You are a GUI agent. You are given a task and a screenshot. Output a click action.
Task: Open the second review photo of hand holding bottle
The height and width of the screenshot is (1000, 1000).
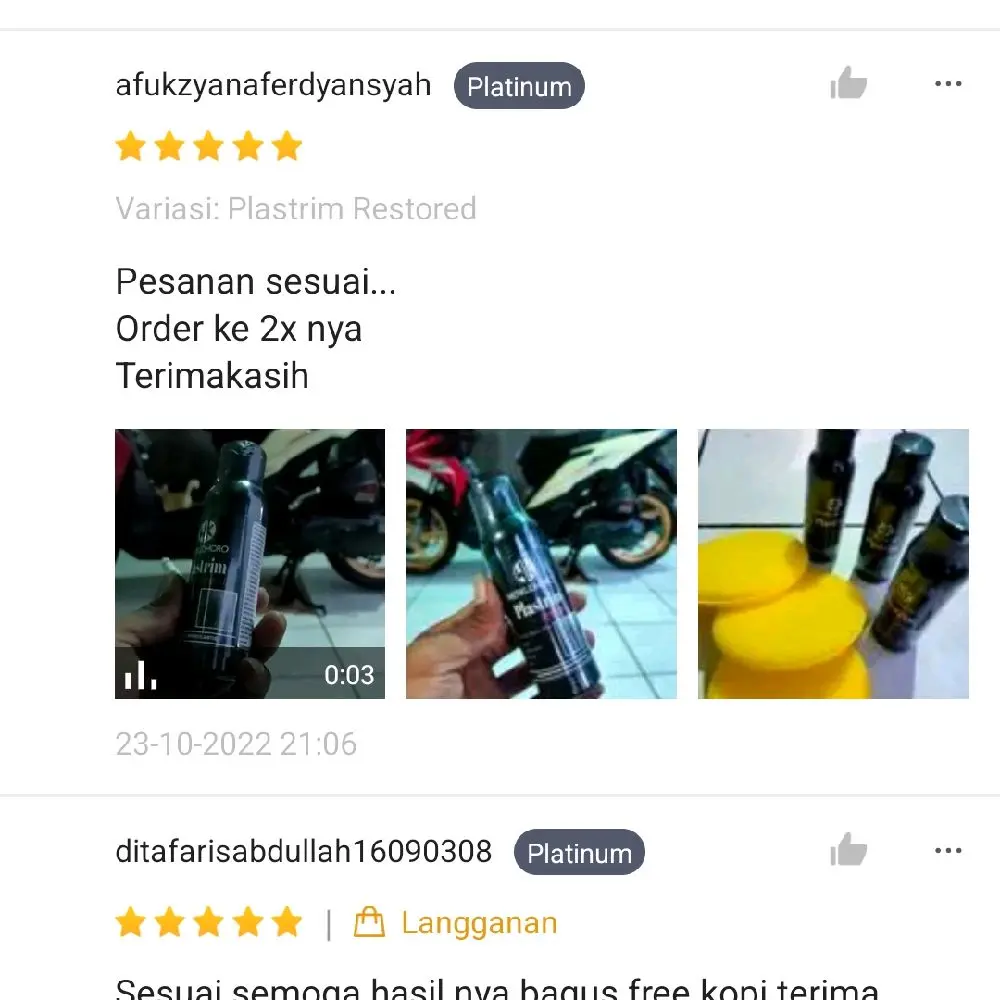point(541,563)
